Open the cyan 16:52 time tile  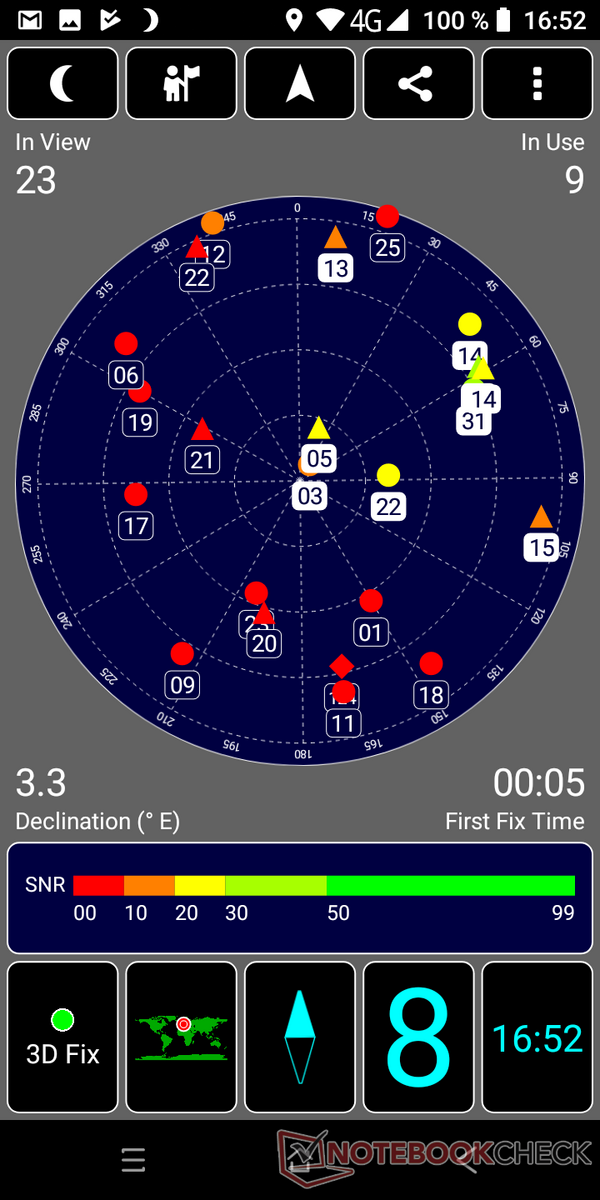[x=537, y=1037]
